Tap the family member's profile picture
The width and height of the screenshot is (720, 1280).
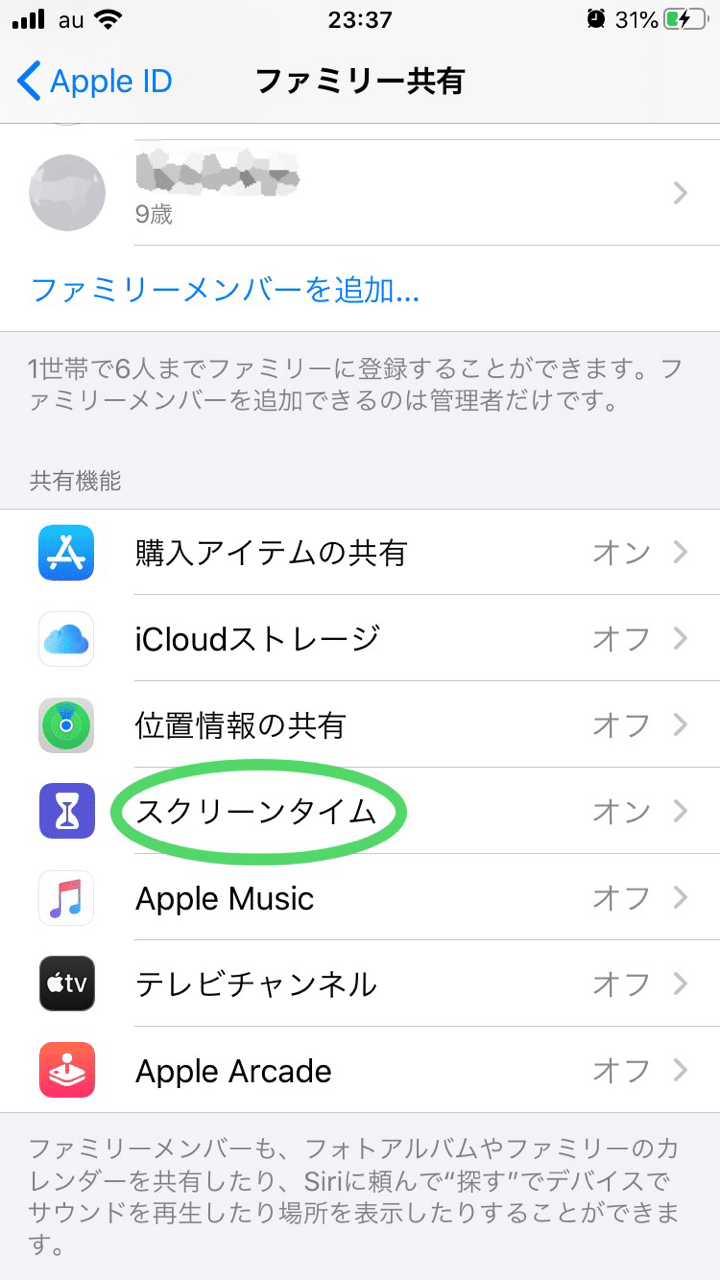(66, 192)
